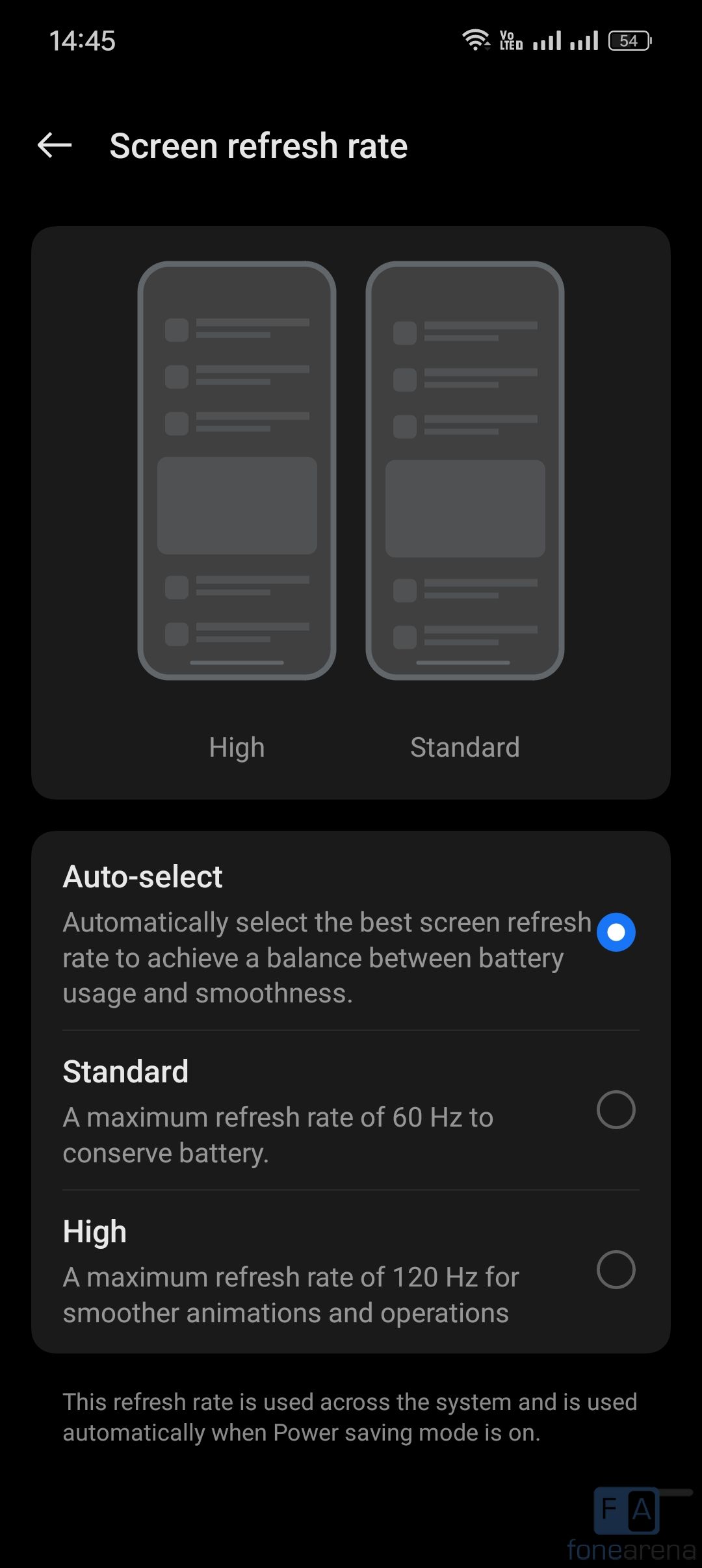Choose the Standard 60 Hz option

(615, 1110)
